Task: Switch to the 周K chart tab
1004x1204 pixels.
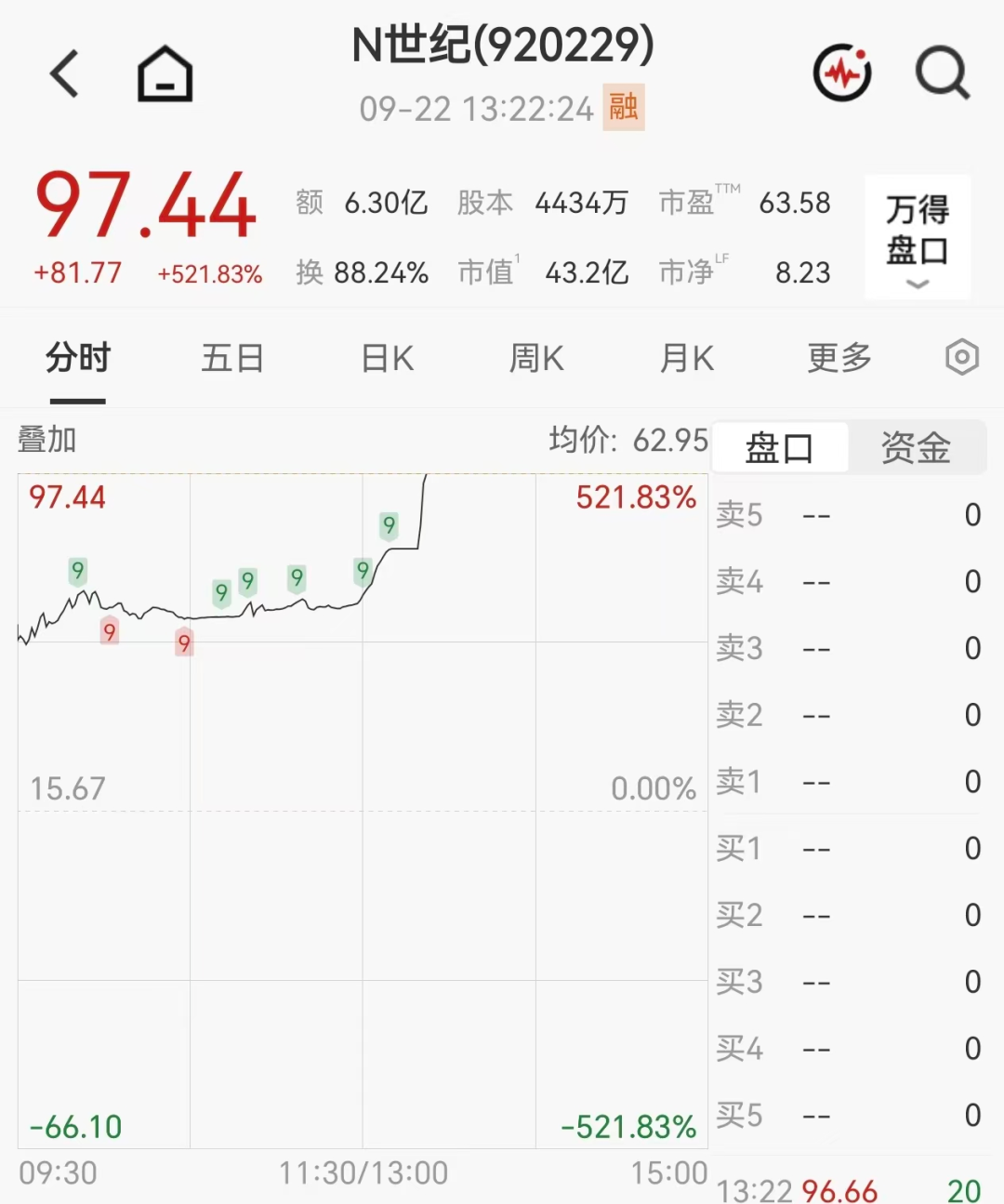Action: pos(536,358)
